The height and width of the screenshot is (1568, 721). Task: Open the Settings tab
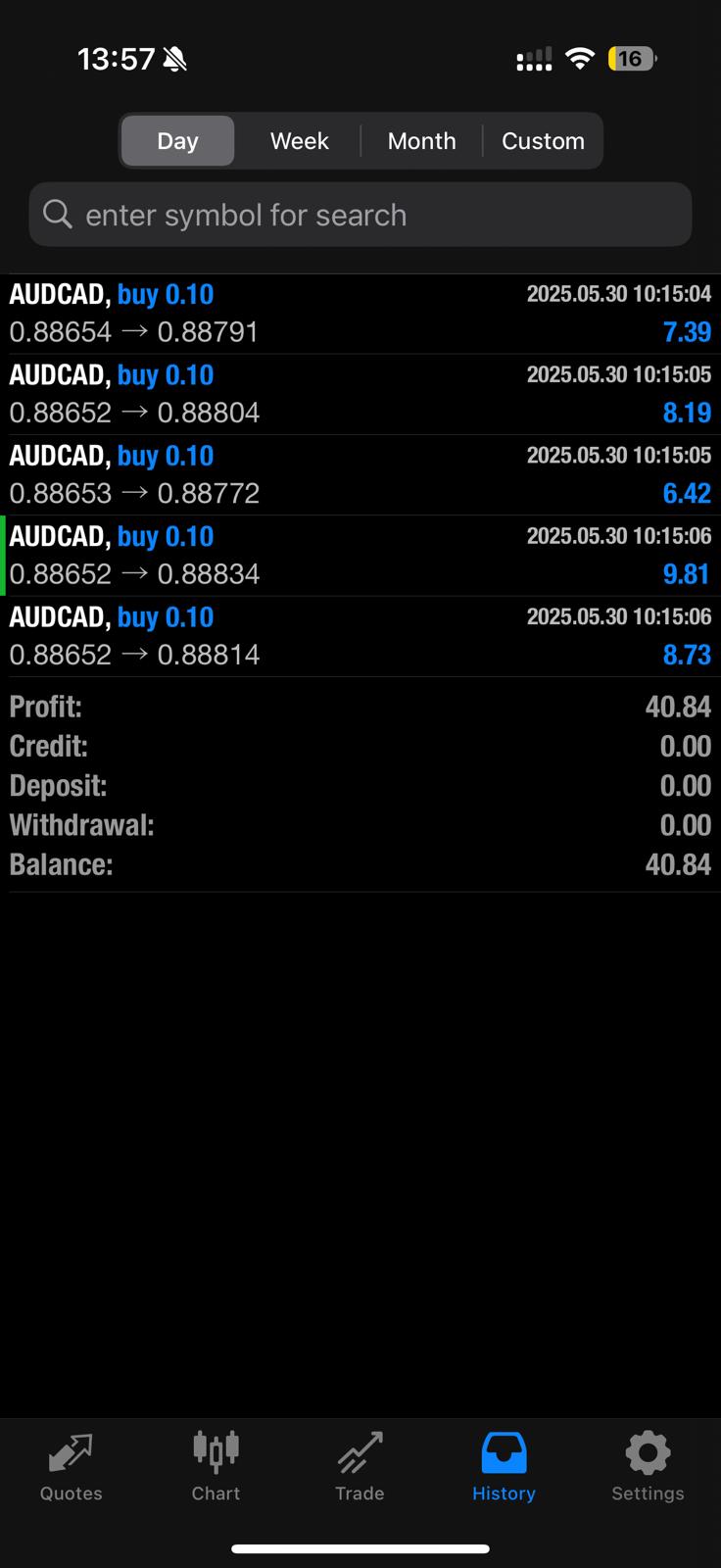coord(648,1467)
